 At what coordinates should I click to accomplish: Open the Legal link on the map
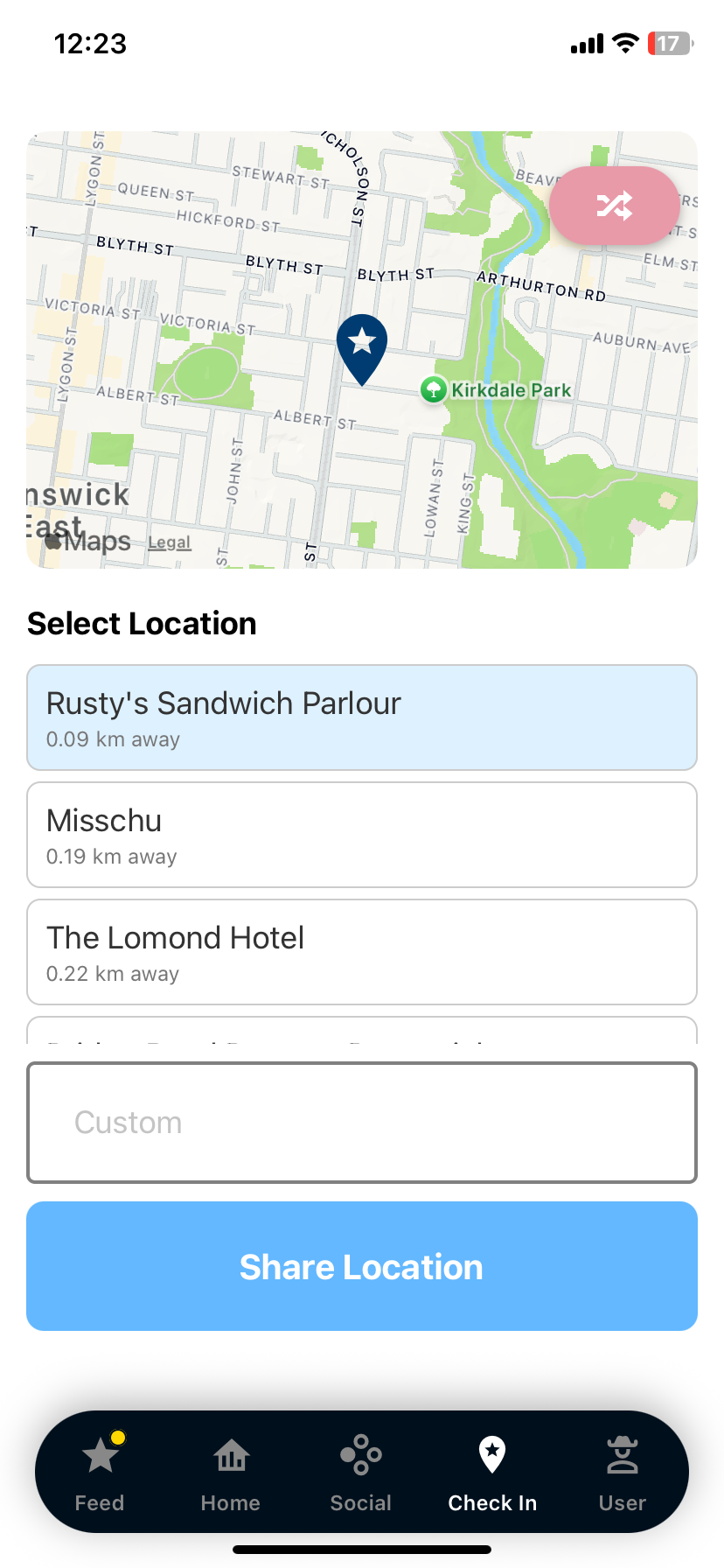coord(169,541)
